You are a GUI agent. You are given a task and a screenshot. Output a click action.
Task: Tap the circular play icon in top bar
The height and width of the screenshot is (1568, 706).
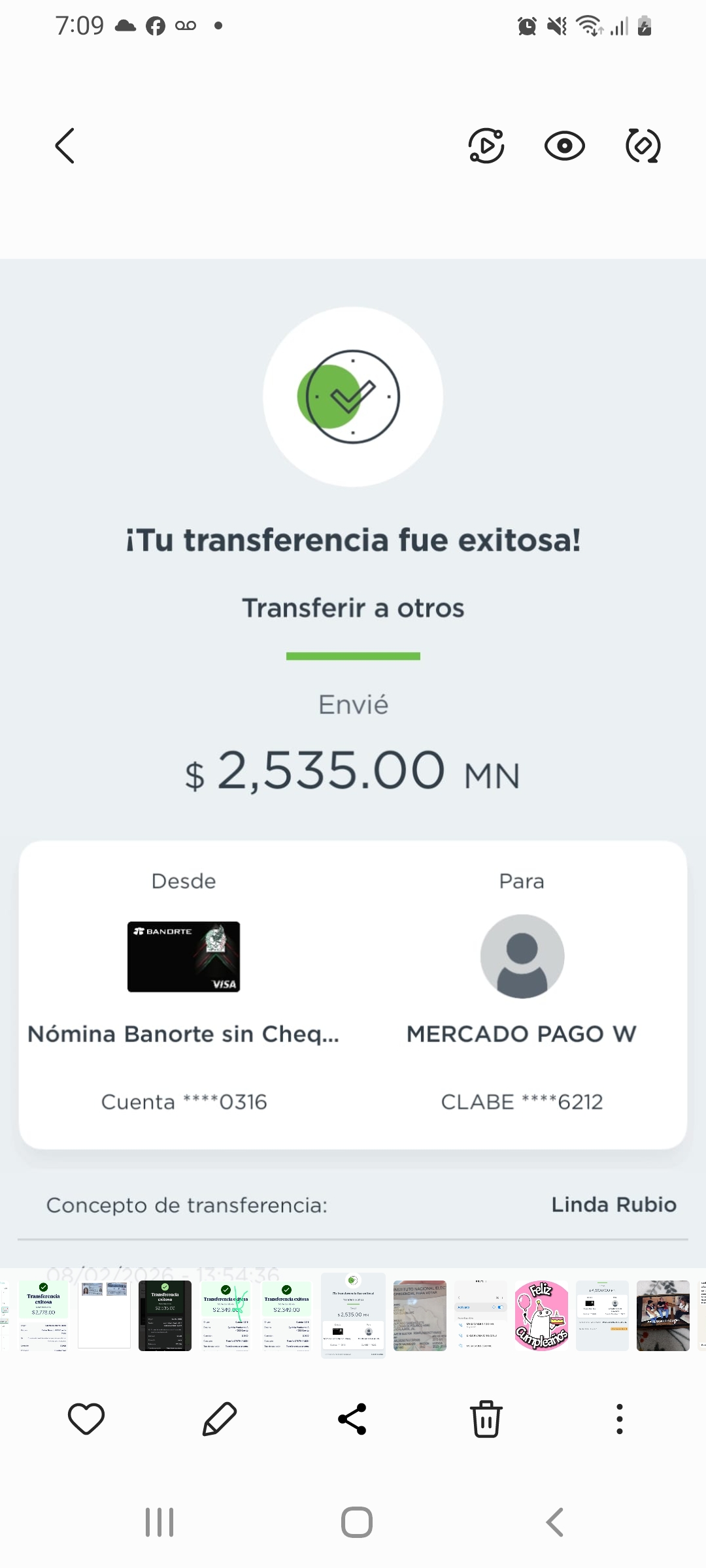pyautogui.click(x=486, y=146)
